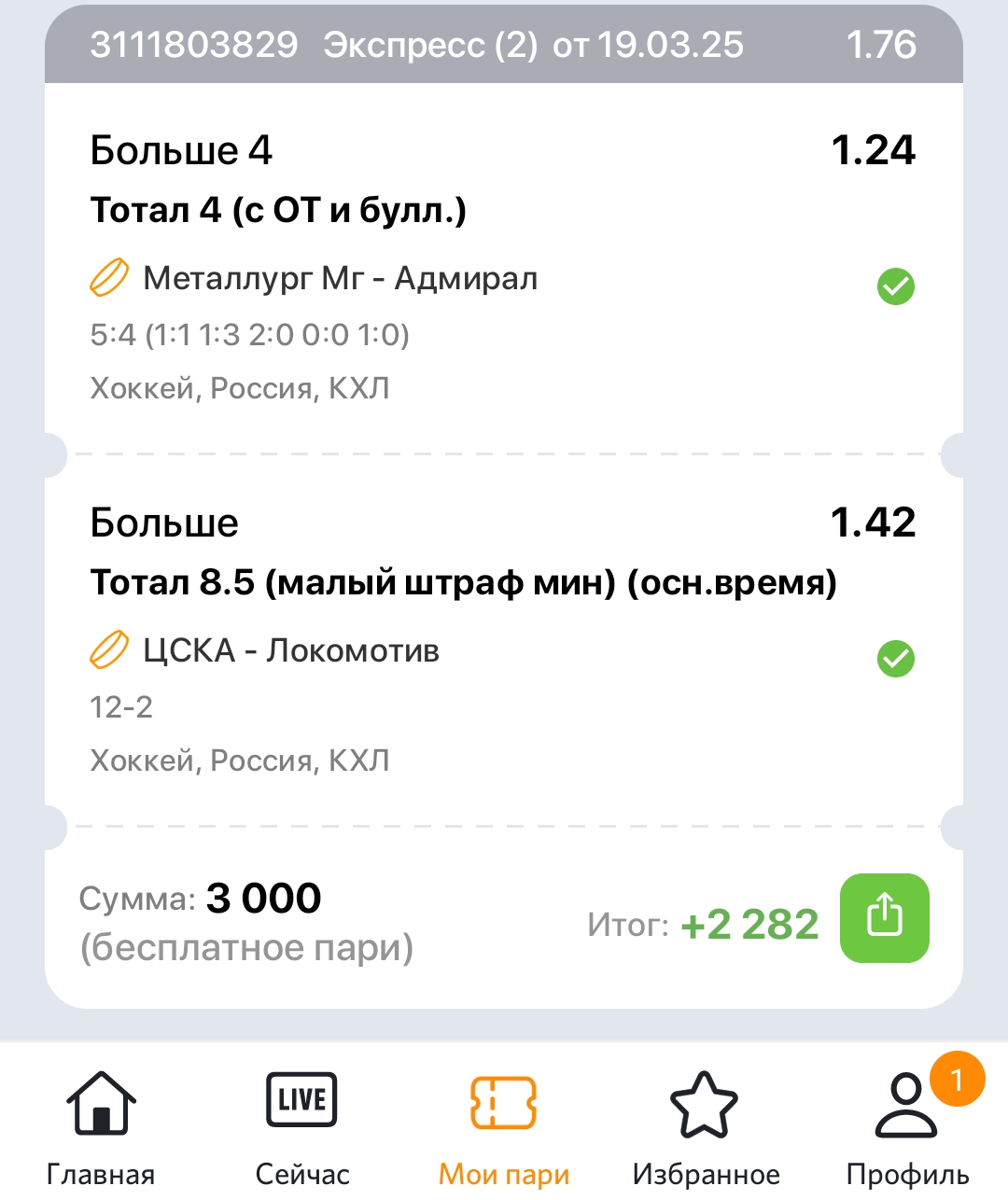Image resolution: width=1008 pixels, height=1200 pixels.
Task: Tap the notification badge showing 1 on Профиль
Action: [x=956, y=1081]
